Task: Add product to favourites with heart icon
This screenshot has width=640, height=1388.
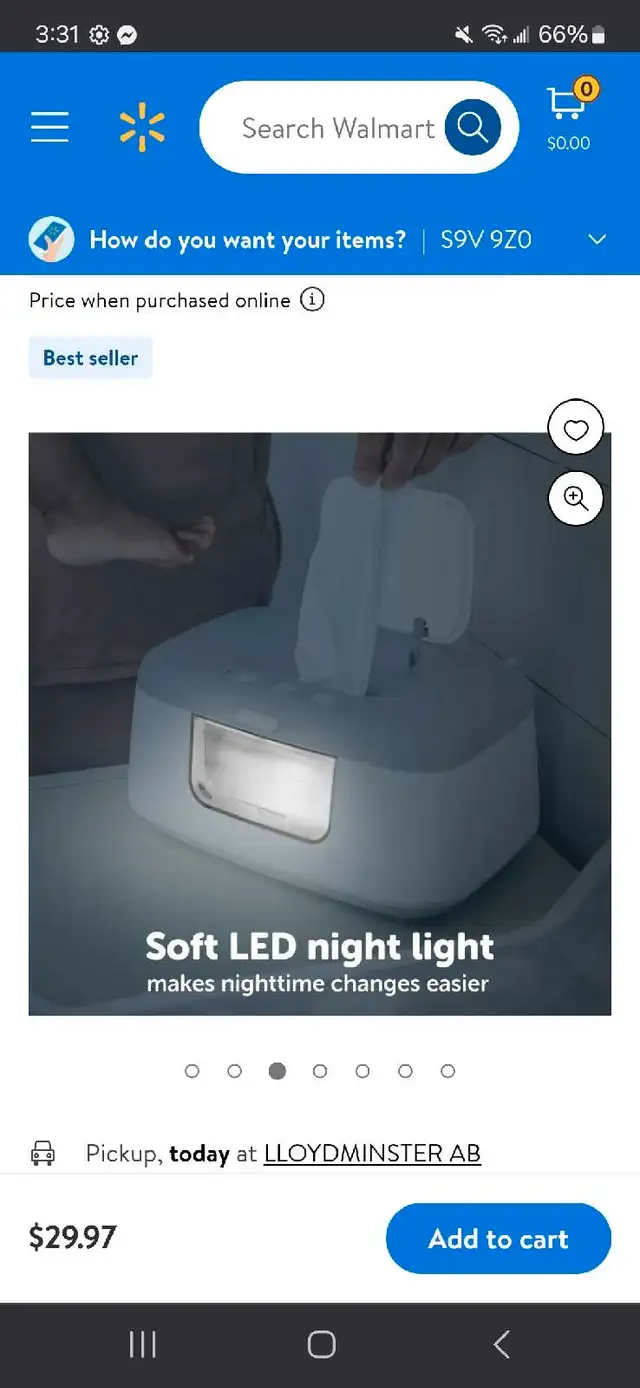Action: coord(576,430)
